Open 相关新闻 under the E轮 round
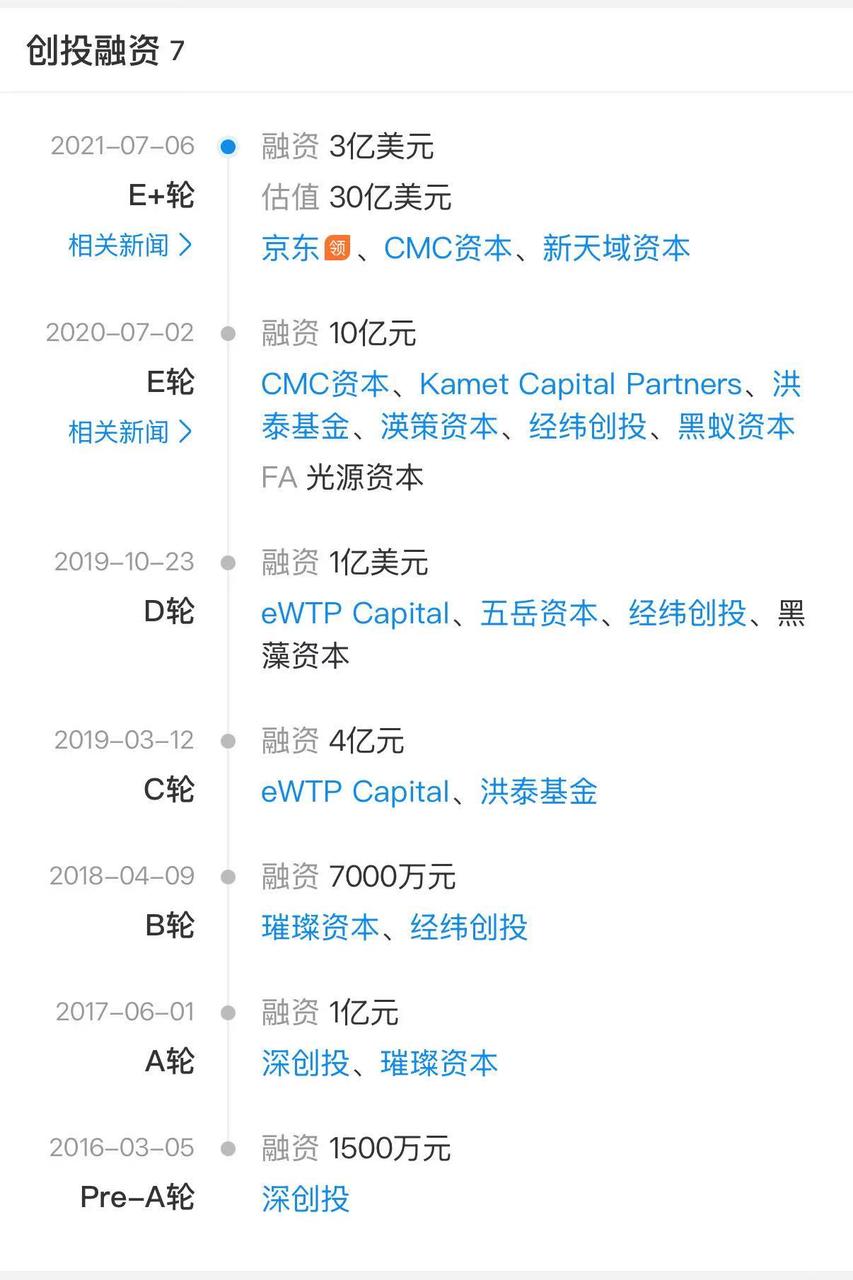 129,432
